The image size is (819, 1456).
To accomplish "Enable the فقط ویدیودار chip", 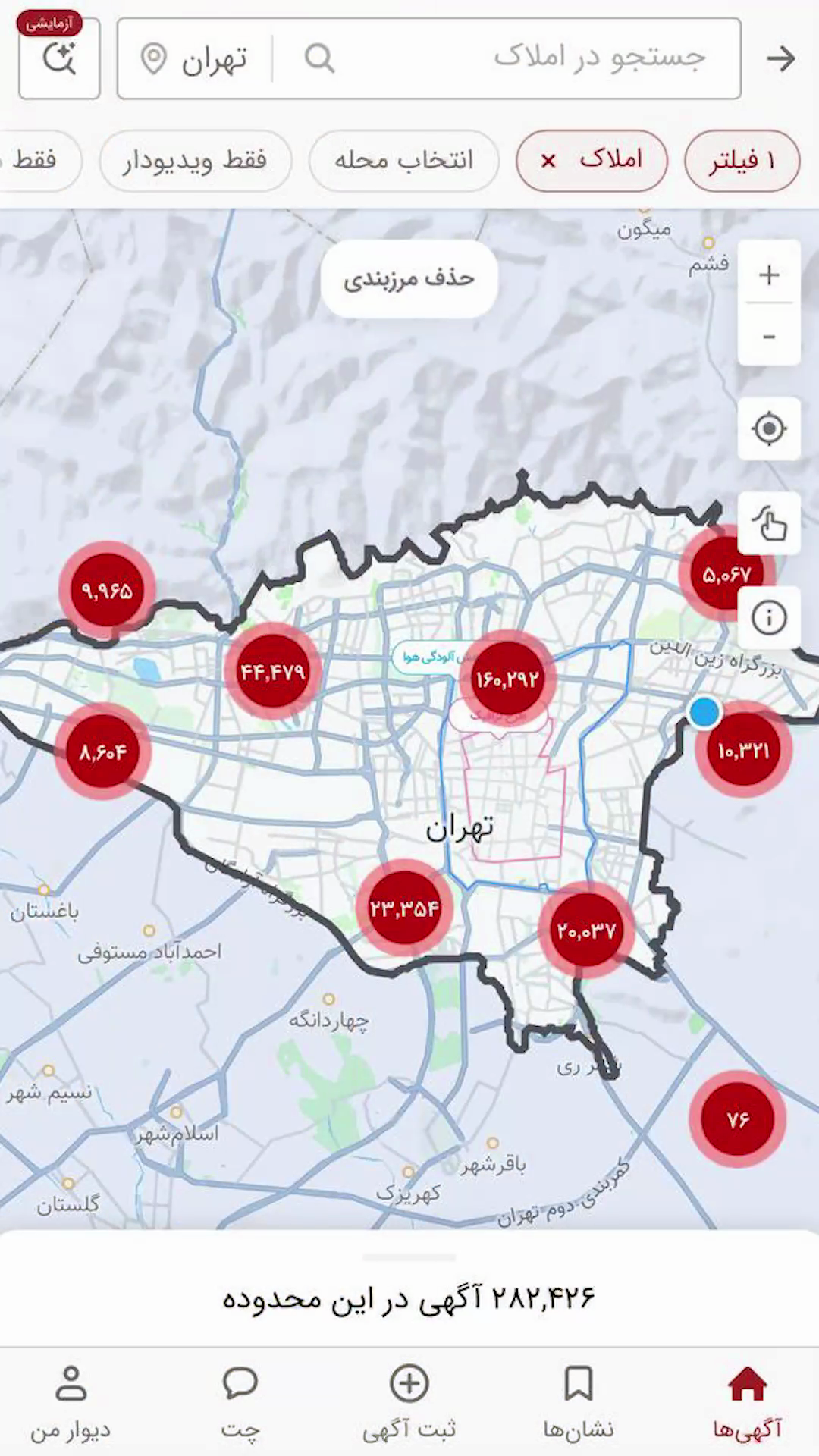I will [196, 161].
